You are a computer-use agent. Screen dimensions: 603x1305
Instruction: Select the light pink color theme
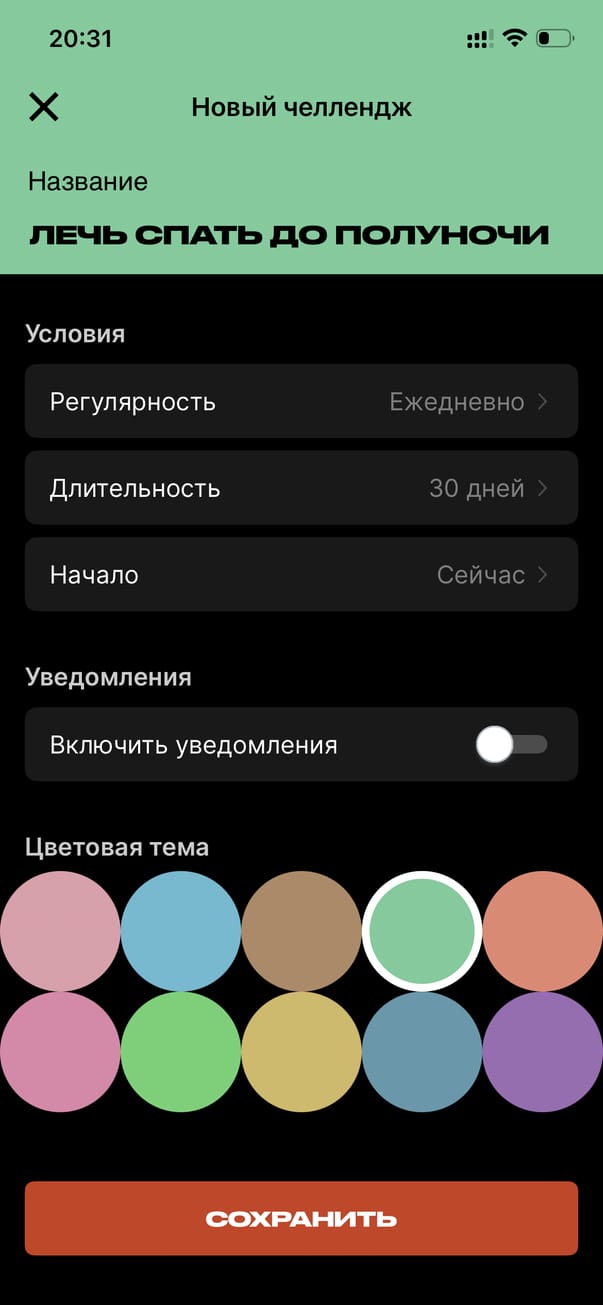tap(59, 931)
